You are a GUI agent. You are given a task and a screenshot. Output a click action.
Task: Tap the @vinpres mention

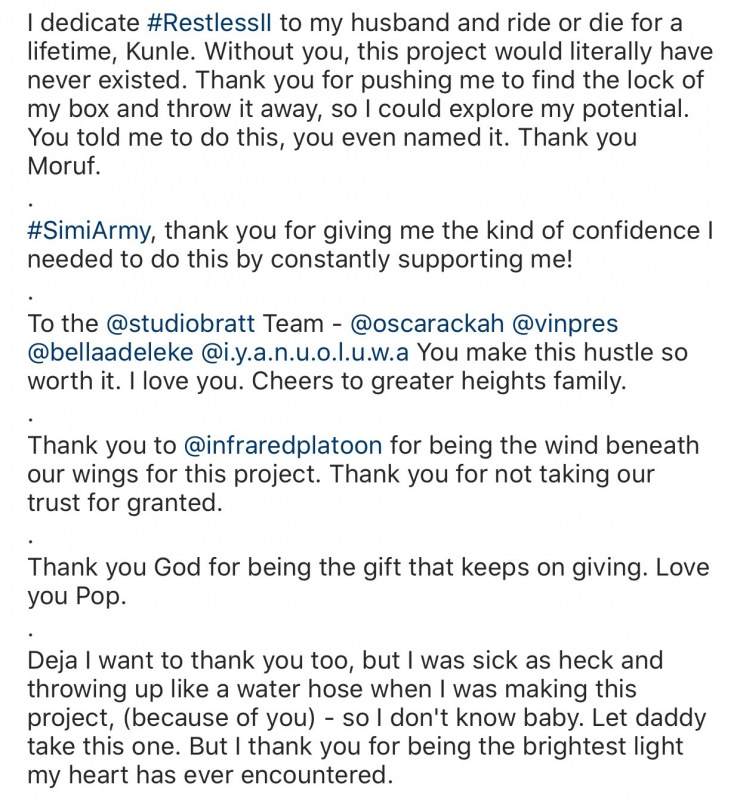pos(565,324)
